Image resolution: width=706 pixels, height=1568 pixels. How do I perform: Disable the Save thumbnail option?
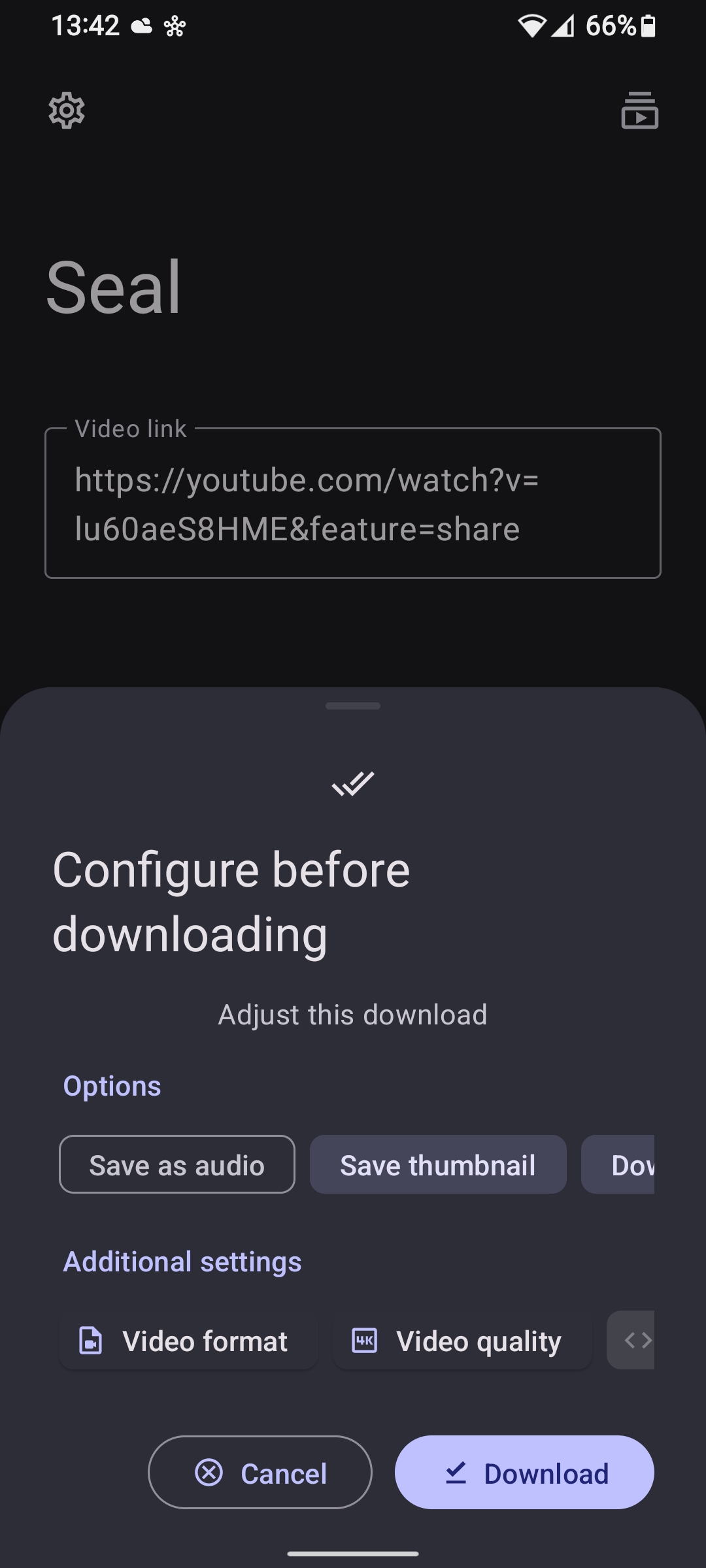437,1164
